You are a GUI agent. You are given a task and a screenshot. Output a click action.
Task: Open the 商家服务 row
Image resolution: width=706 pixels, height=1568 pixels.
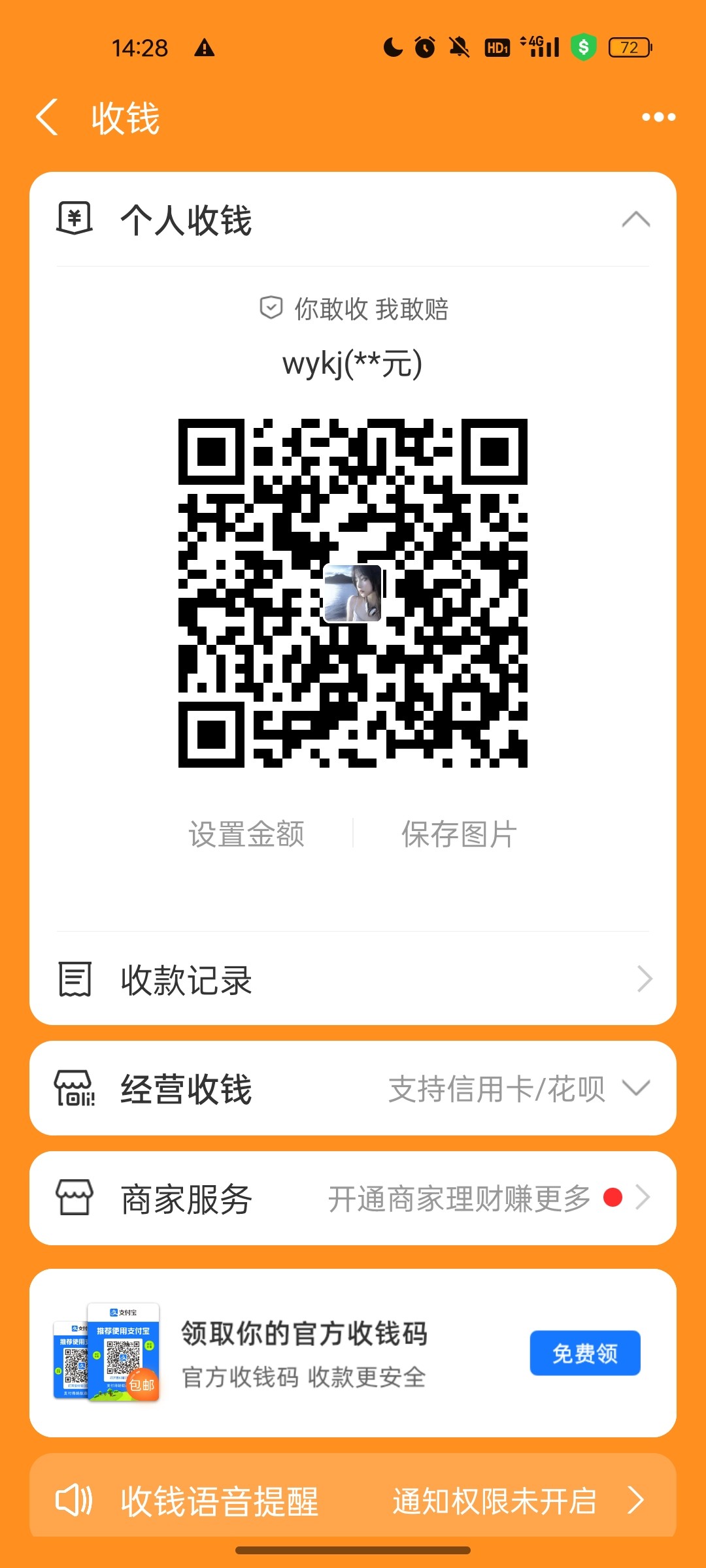coord(353,1198)
